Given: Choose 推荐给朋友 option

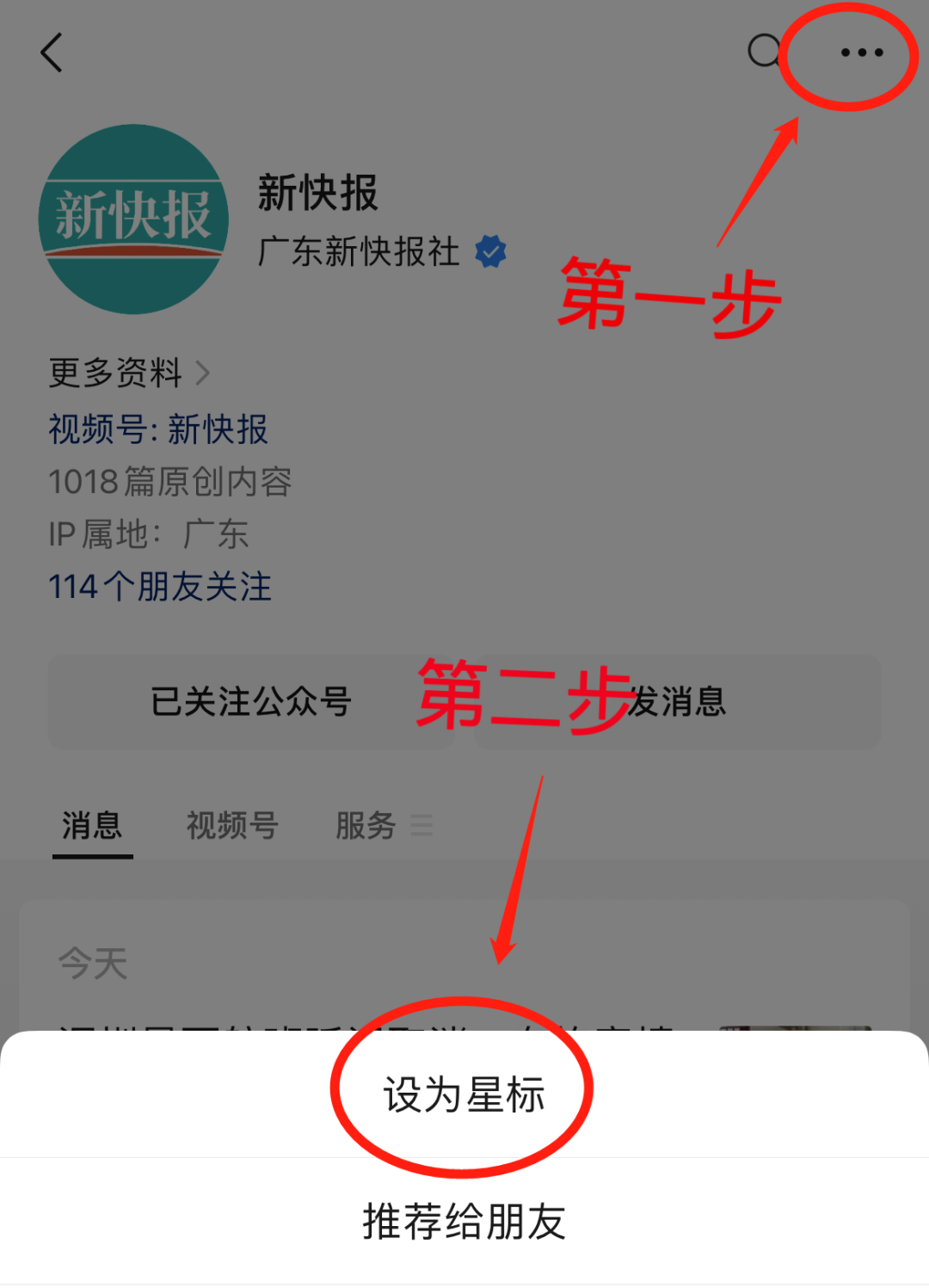Looking at the screenshot, I should tap(464, 1222).
